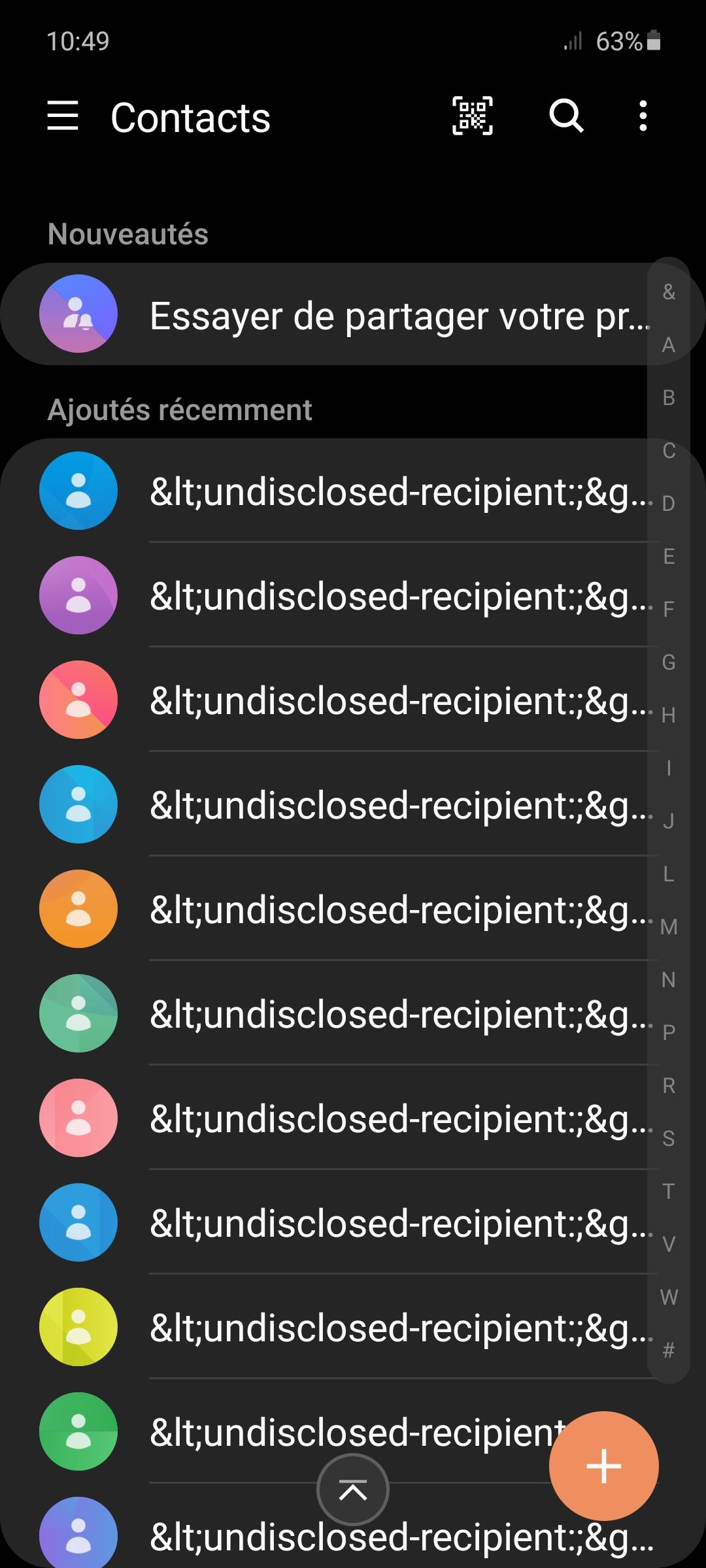
Task: Jump to the # section in index
Action: click(669, 1350)
